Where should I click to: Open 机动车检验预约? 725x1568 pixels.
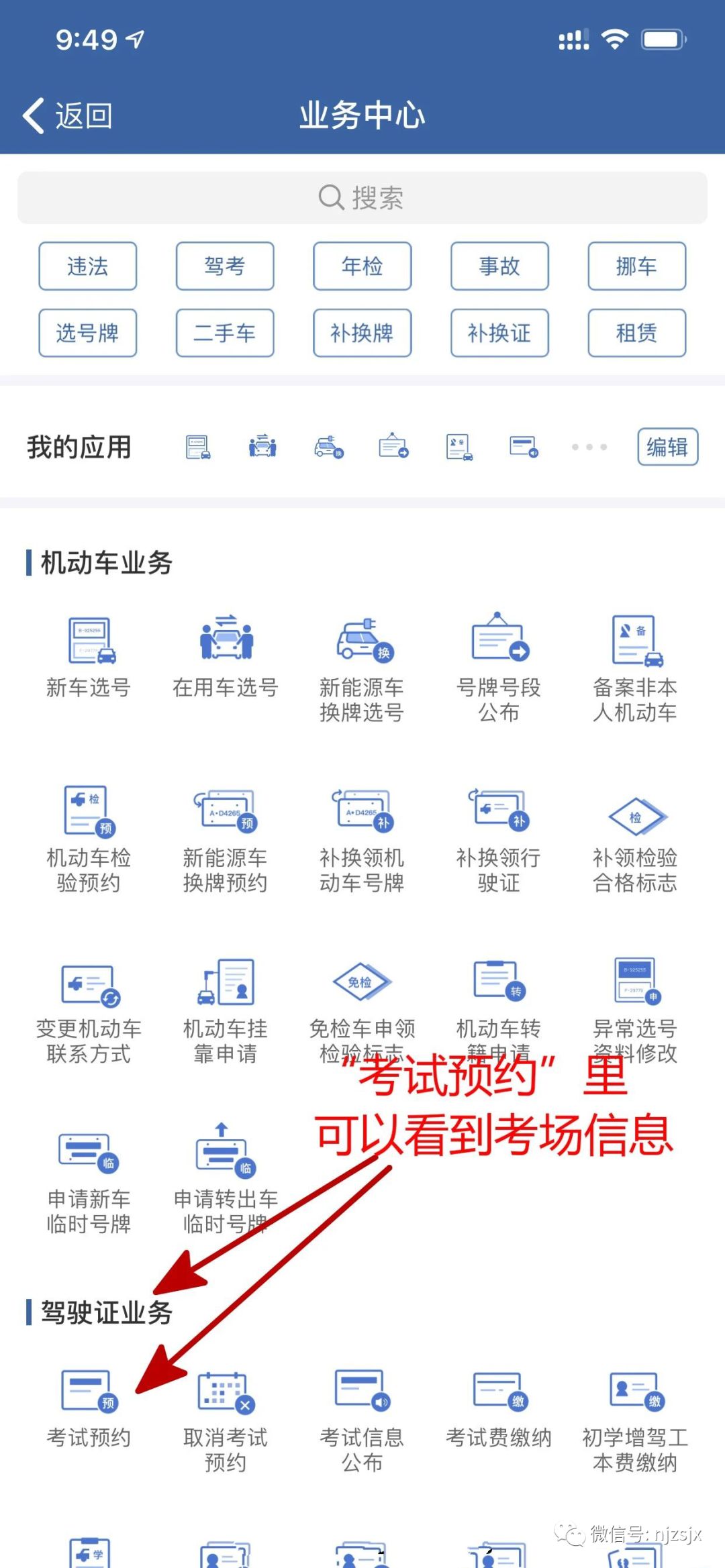(x=89, y=839)
